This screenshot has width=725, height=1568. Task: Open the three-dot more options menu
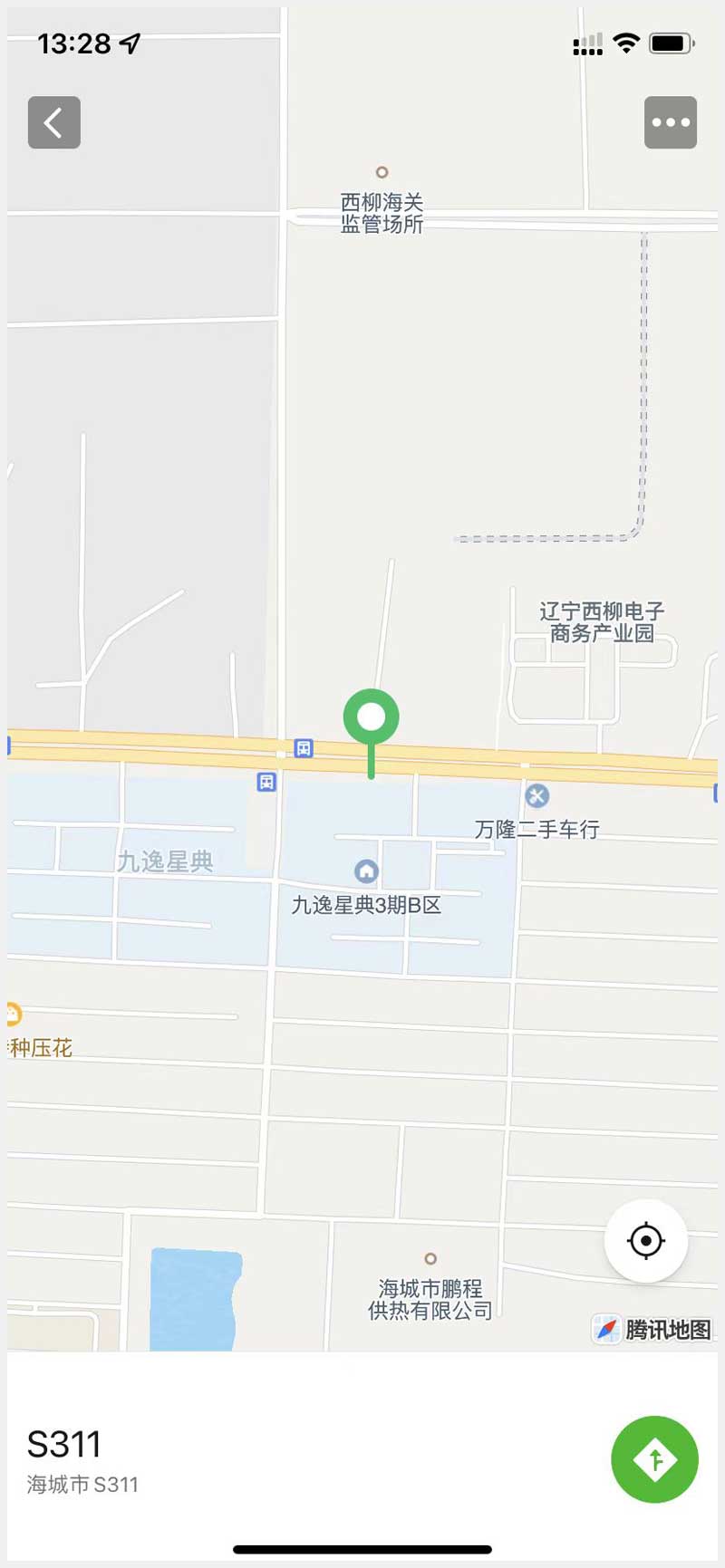671,122
